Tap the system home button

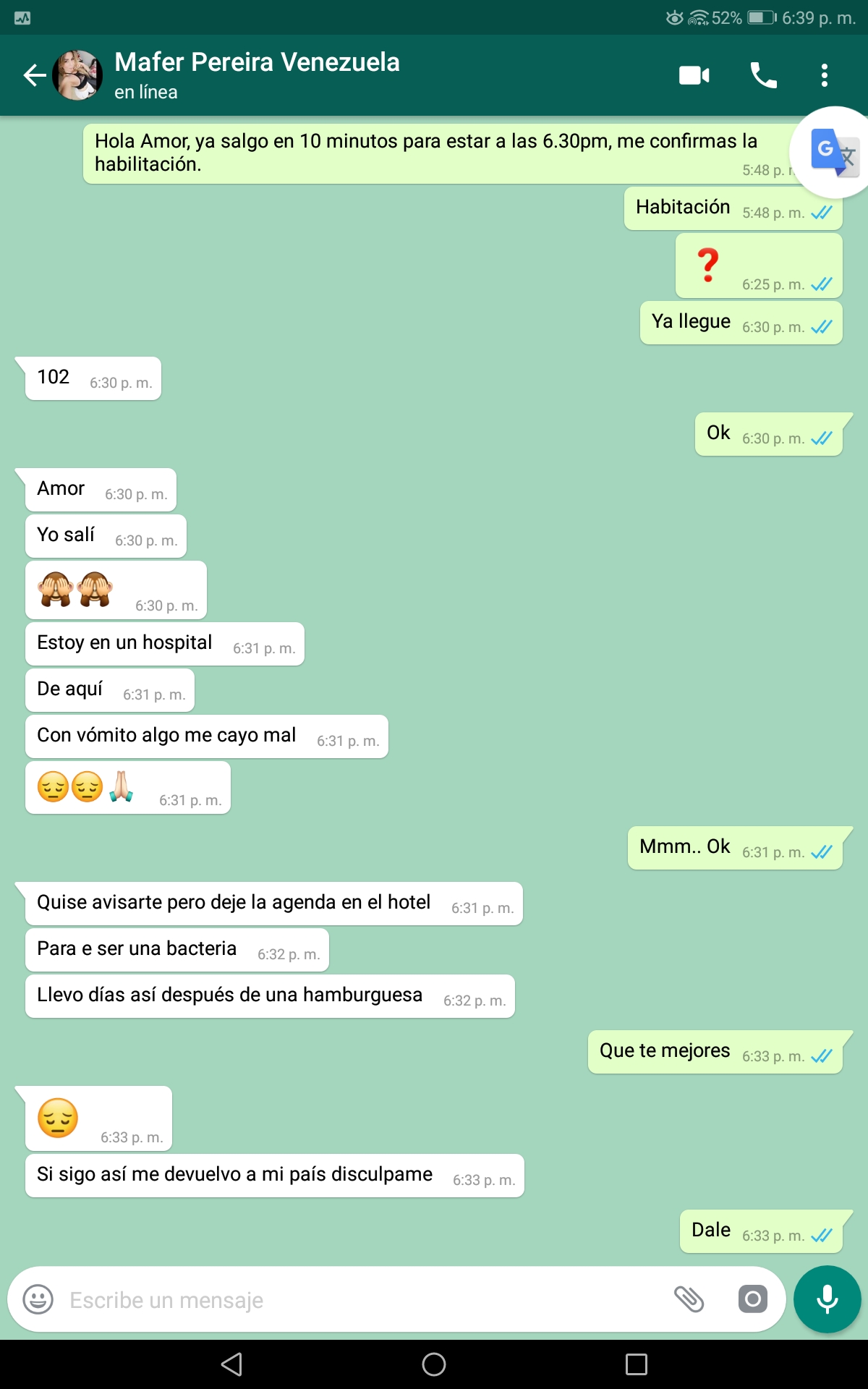coord(434,1364)
